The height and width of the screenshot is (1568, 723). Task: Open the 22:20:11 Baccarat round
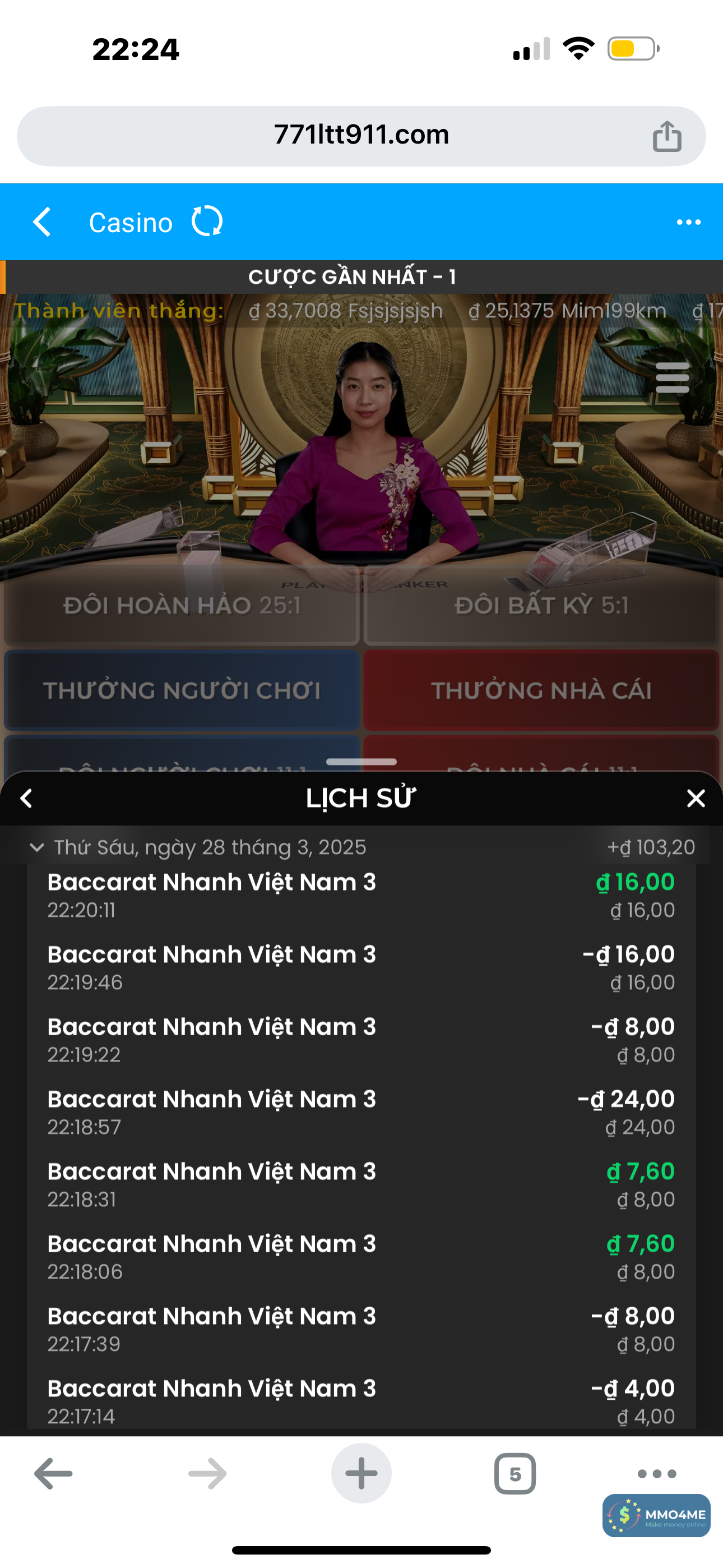(x=360, y=895)
